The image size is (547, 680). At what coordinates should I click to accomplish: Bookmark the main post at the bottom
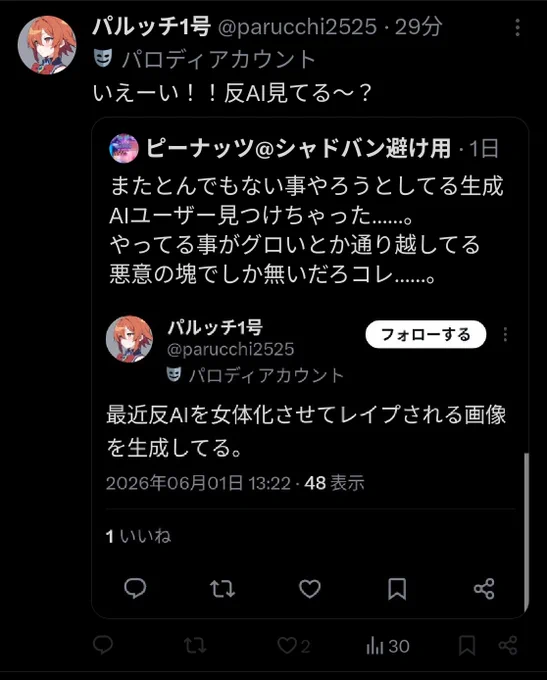467,646
